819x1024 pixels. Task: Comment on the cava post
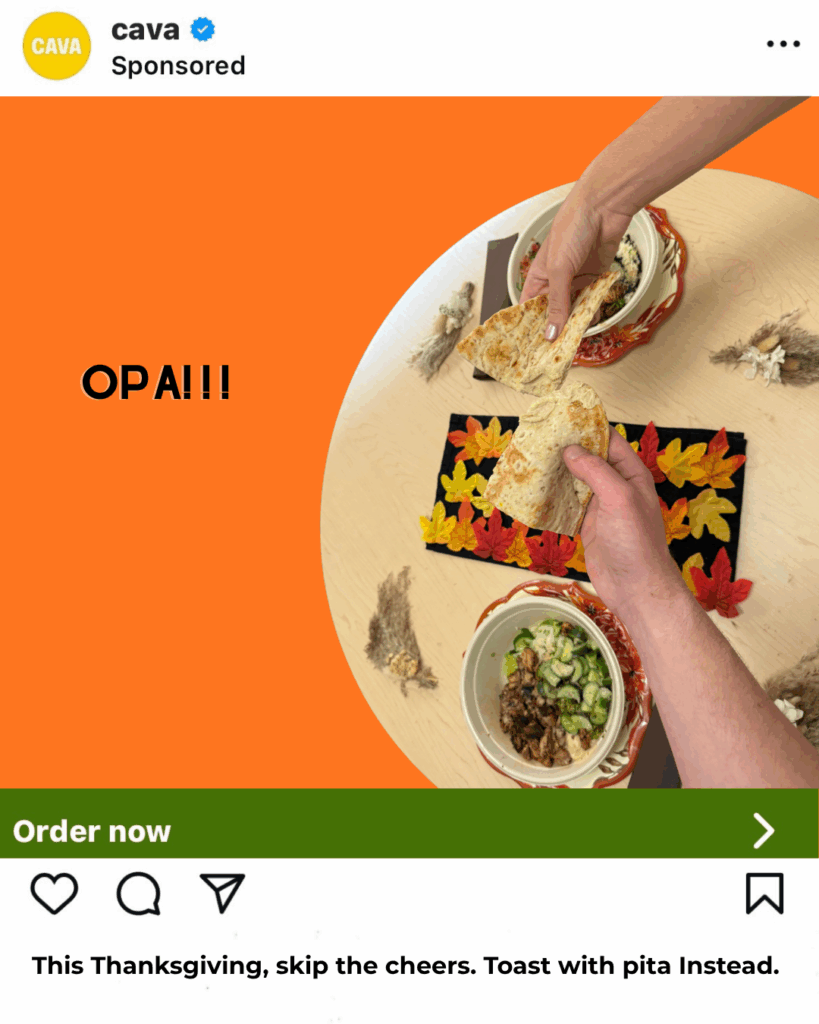(x=138, y=894)
